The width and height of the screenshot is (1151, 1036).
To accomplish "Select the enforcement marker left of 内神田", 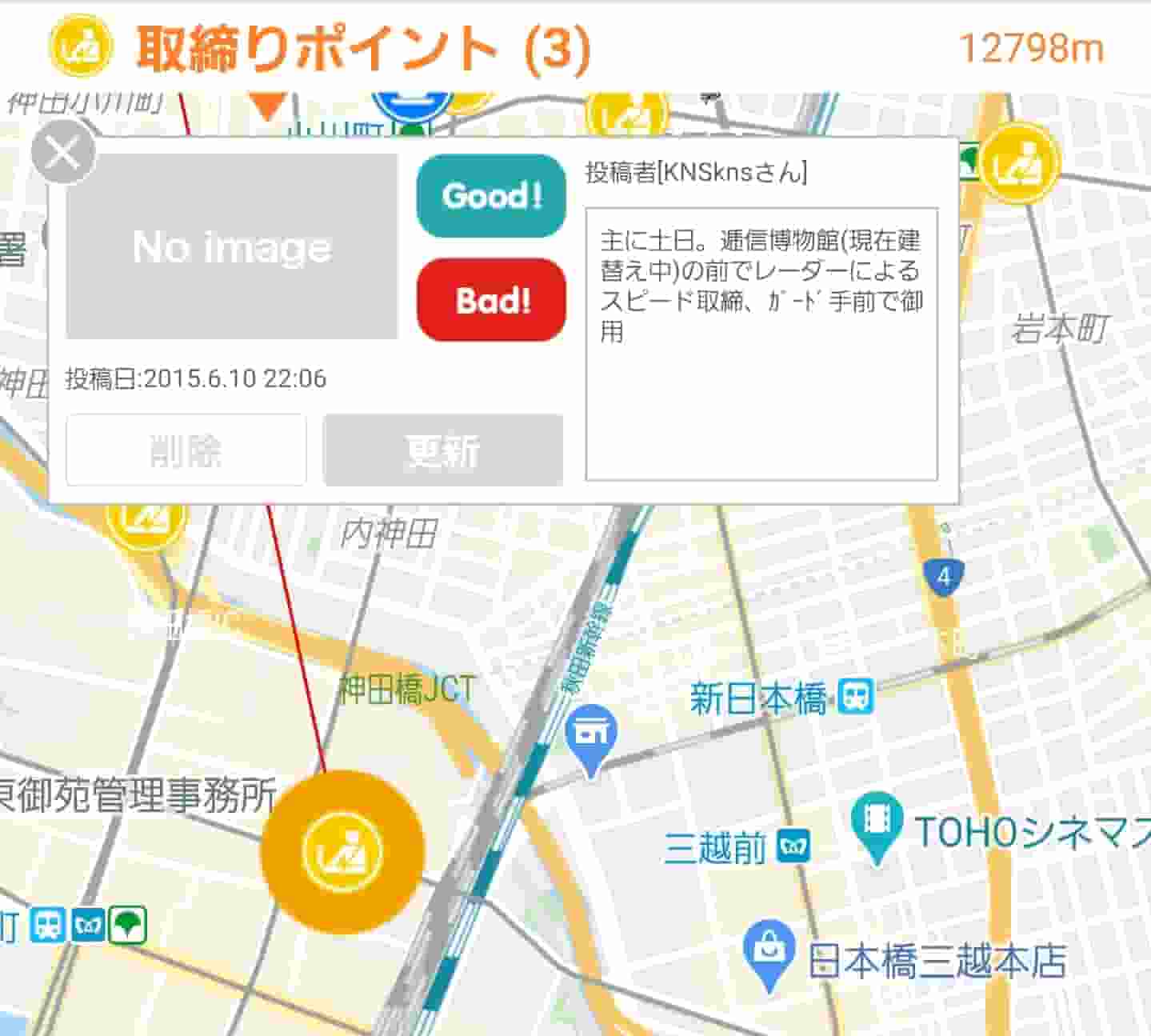I will point(146,521).
